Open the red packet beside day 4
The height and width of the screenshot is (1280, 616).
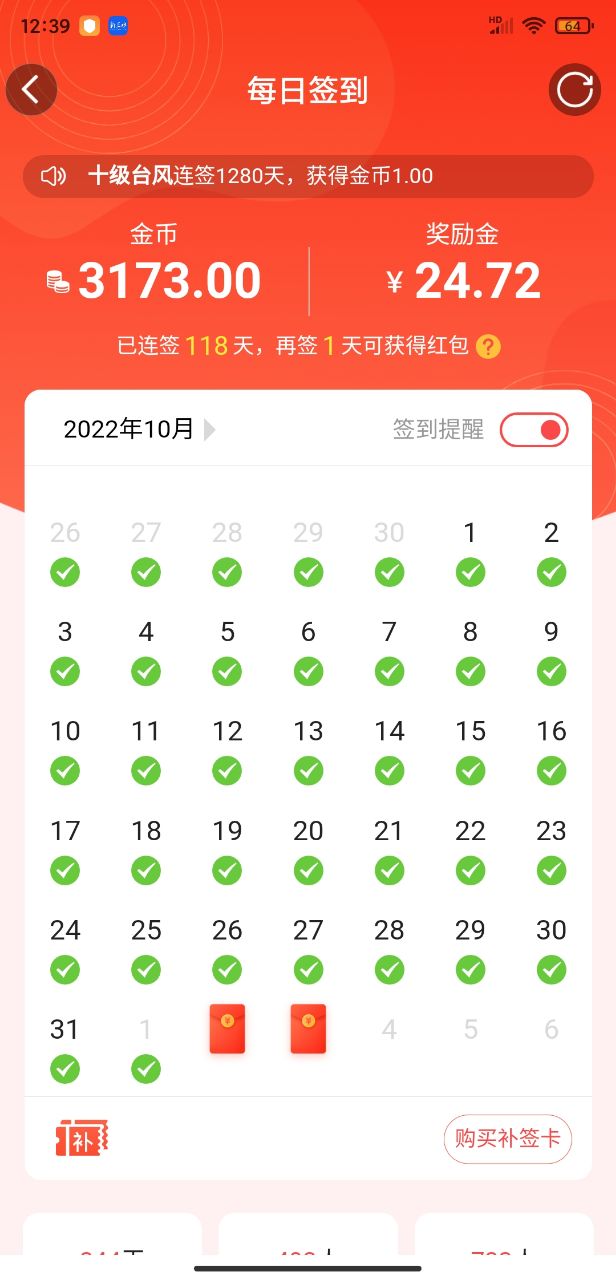click(308, 1029)
